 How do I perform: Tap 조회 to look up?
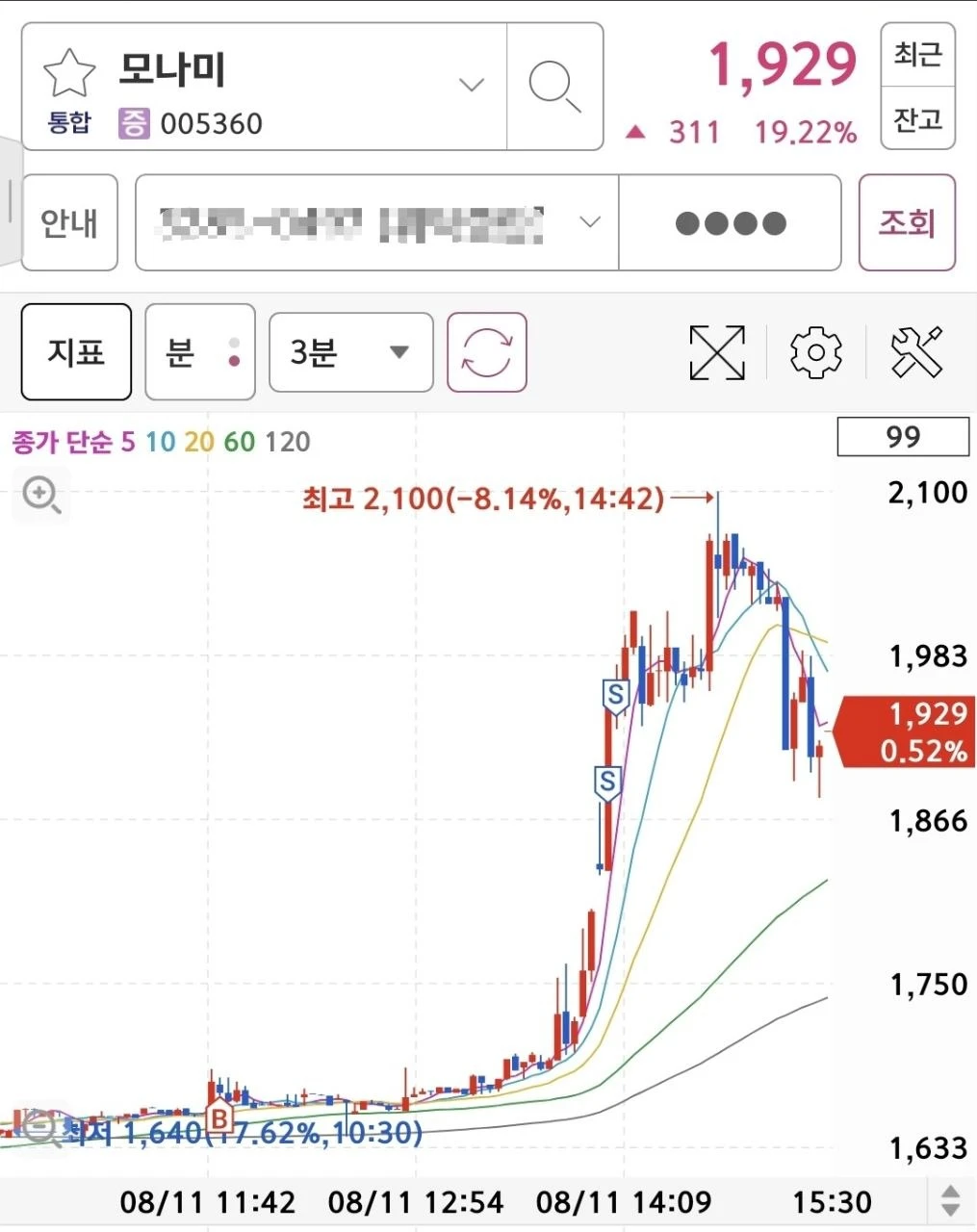pos(907,222)
